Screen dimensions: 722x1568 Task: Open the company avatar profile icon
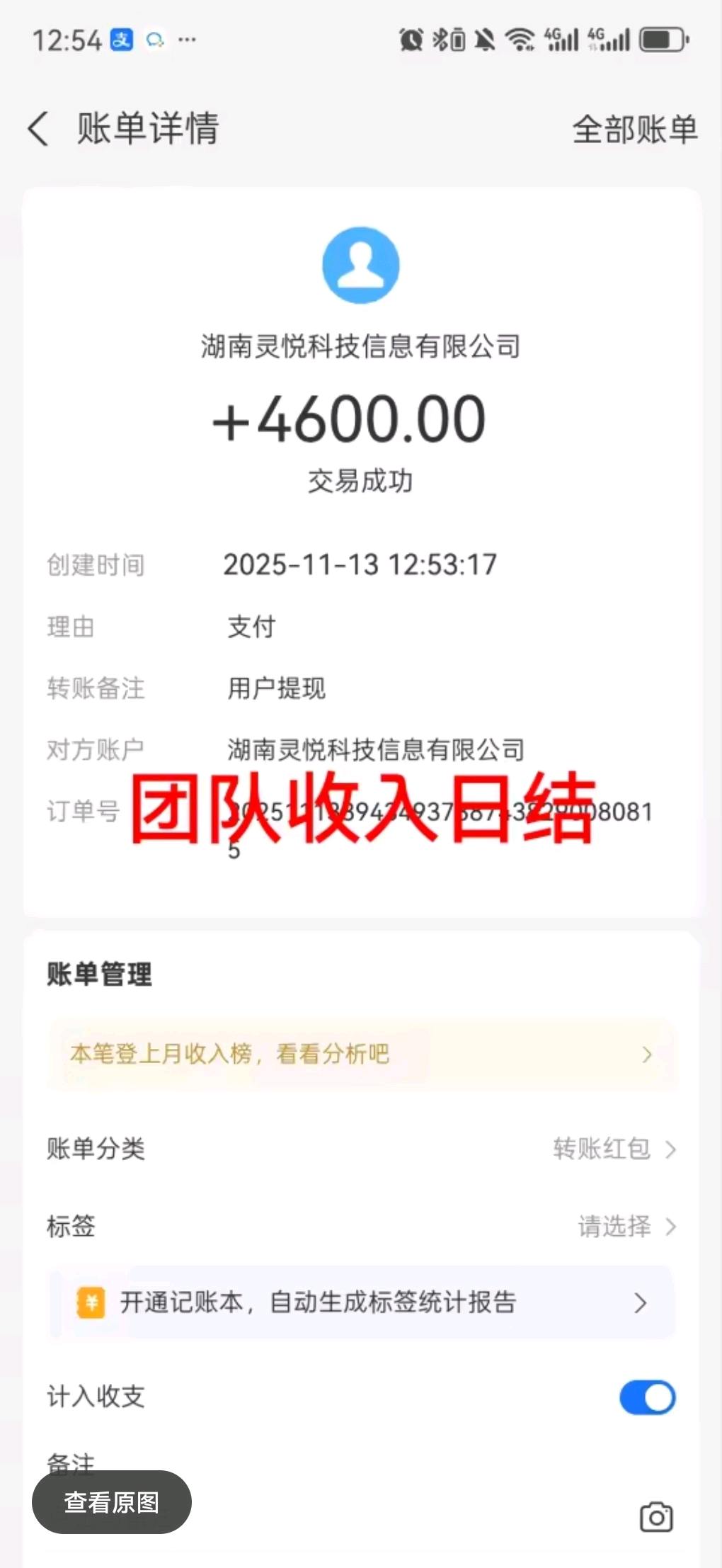361,265
